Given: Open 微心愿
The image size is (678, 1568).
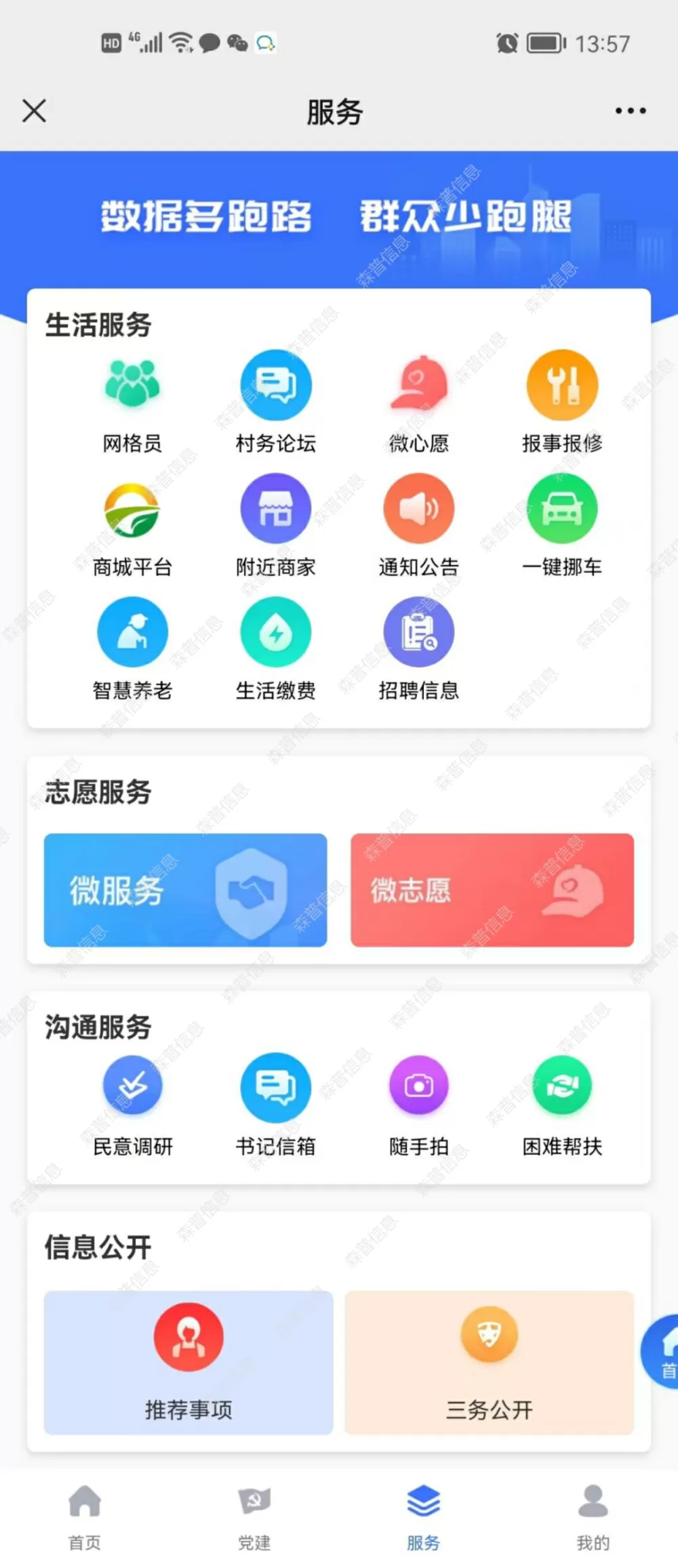Looking at the screenshot, I should point(418,400).
